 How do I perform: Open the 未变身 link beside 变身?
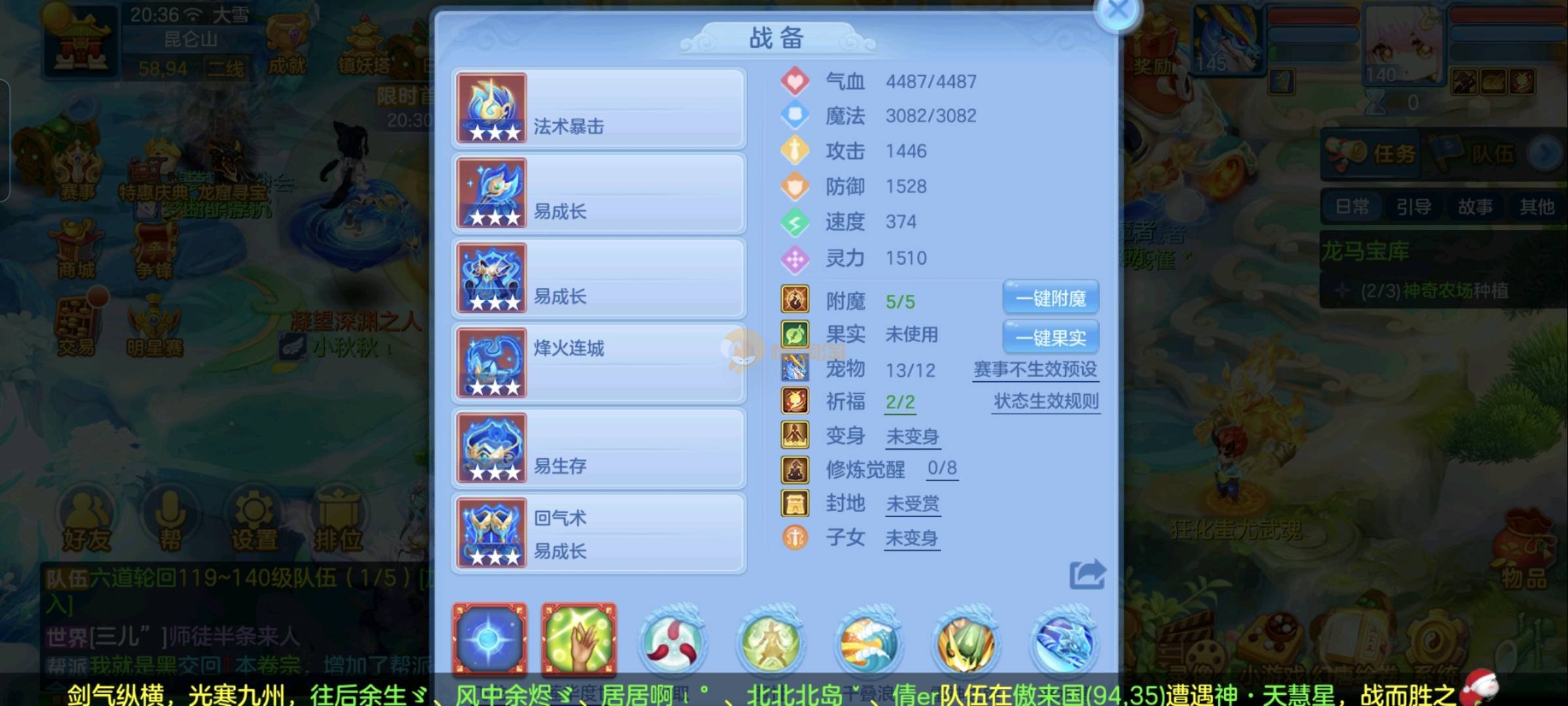pos(912,437)
